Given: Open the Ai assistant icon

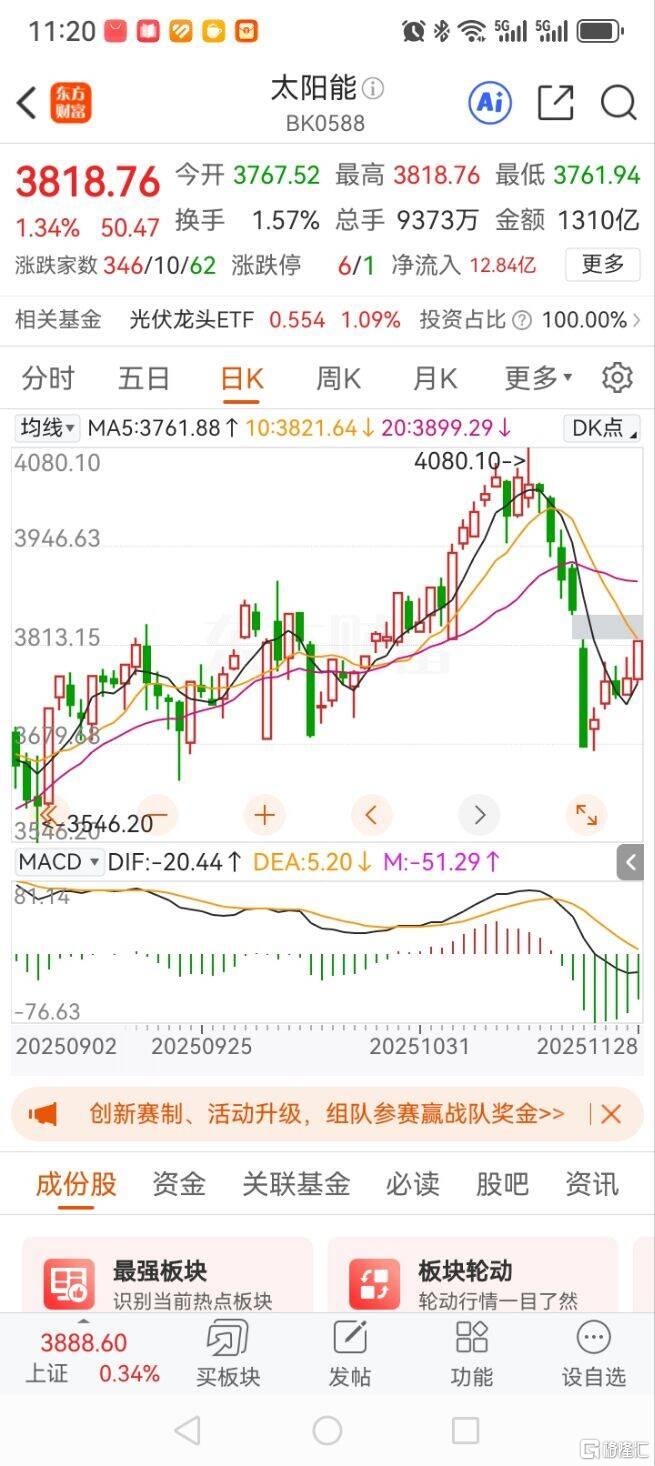Looking at the screenshot, I should (x=490, y=102).
